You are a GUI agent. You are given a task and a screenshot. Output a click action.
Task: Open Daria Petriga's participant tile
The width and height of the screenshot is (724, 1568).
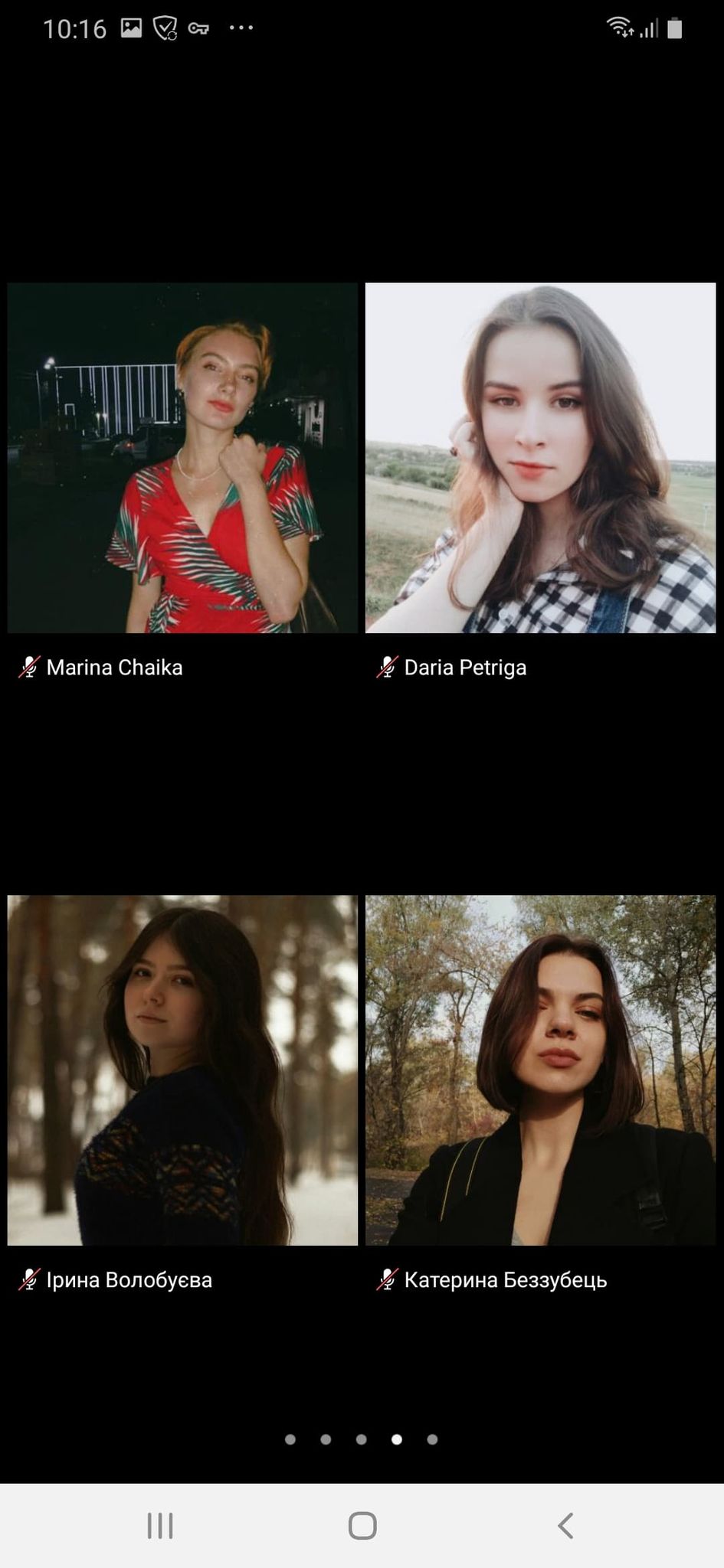(x=540, y=458)
